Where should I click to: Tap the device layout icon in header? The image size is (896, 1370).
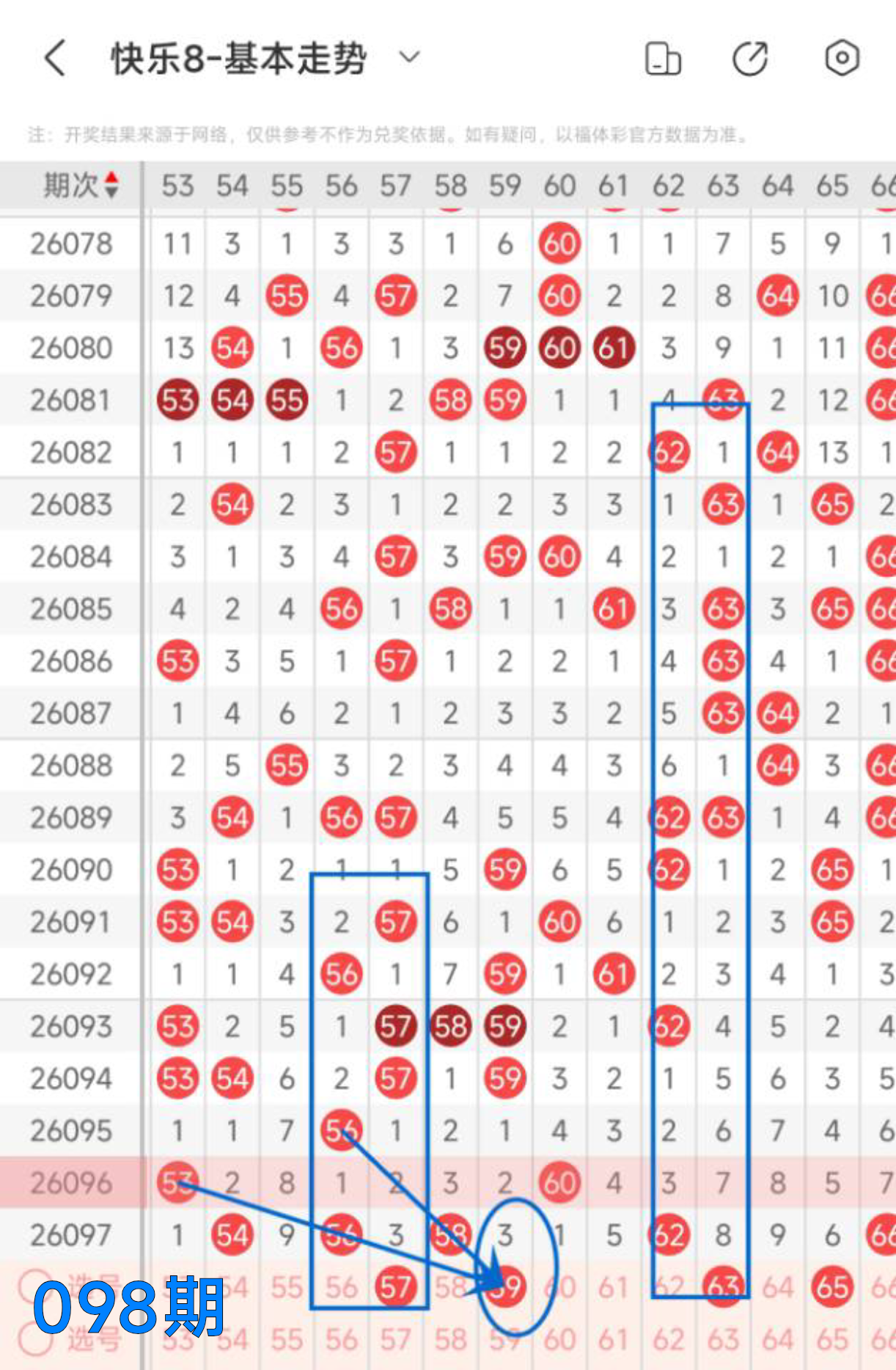coord(662,59)
